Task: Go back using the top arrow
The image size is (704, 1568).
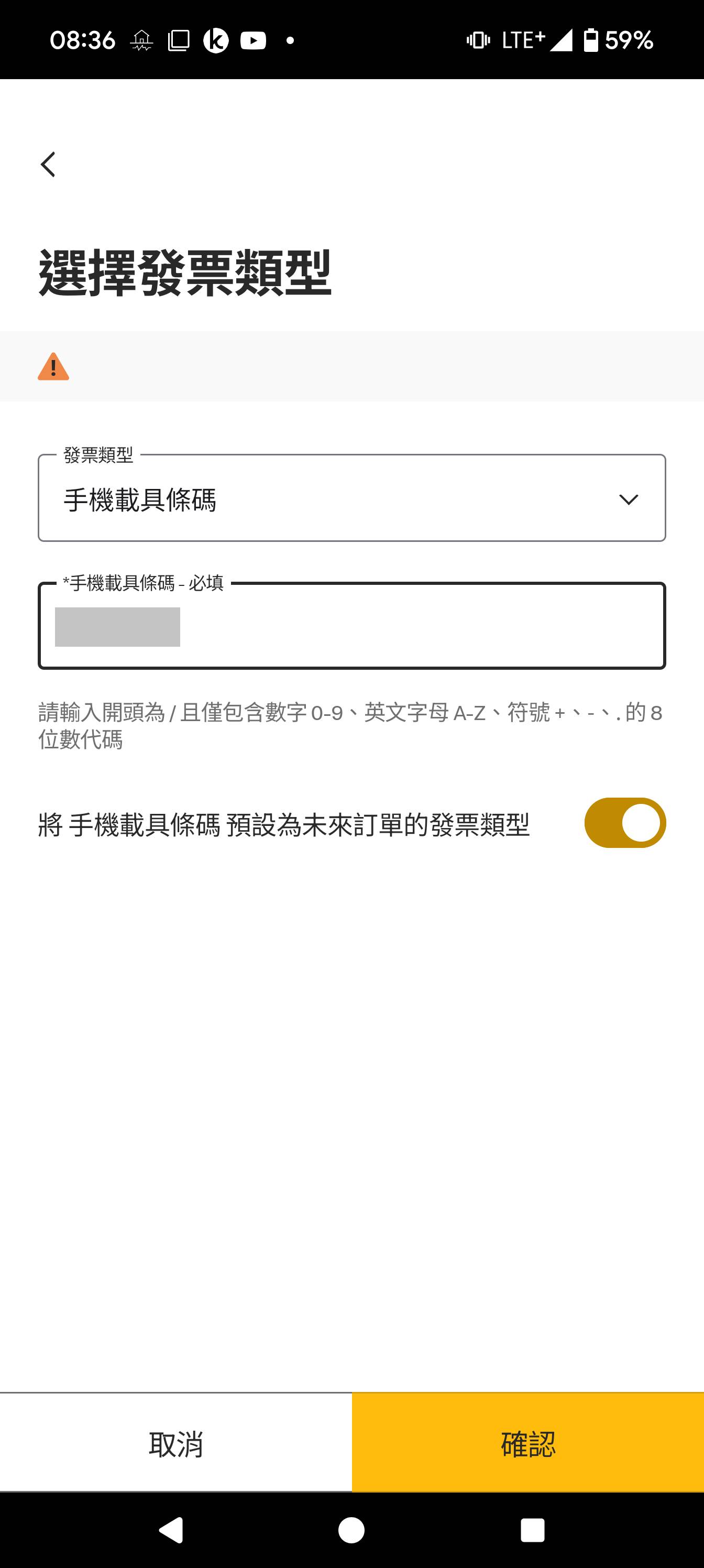Action: coord(48,165)
